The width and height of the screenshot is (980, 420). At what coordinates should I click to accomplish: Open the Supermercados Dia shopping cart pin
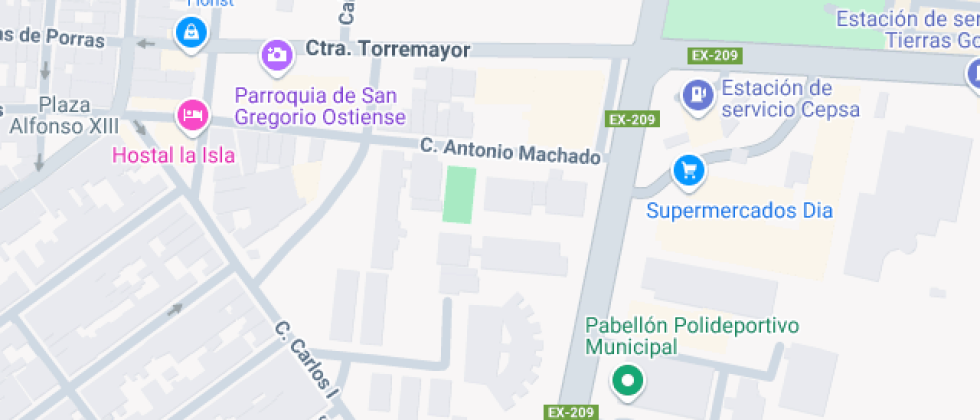click(x=688, y=170)
